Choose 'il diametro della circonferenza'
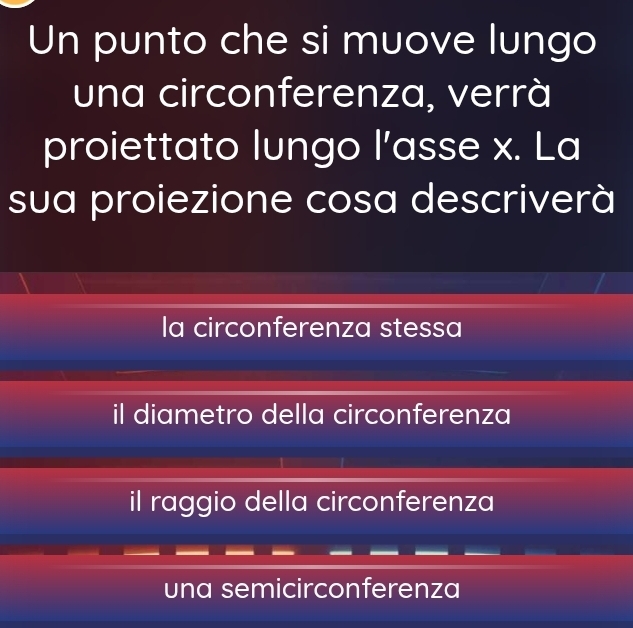 (x=316, y=414)
